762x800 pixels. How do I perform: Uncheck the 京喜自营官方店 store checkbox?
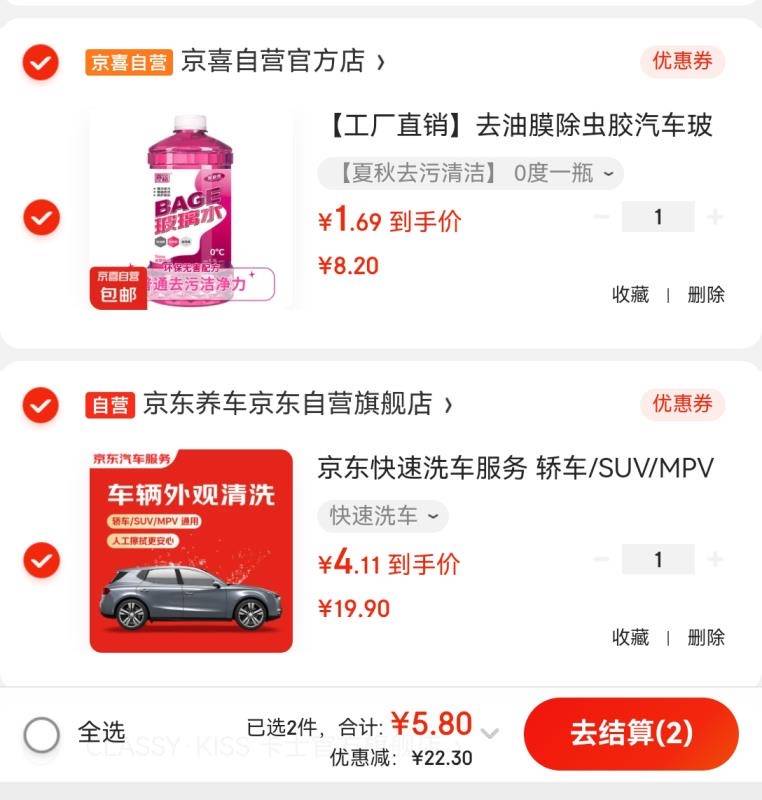pos(40,62)
